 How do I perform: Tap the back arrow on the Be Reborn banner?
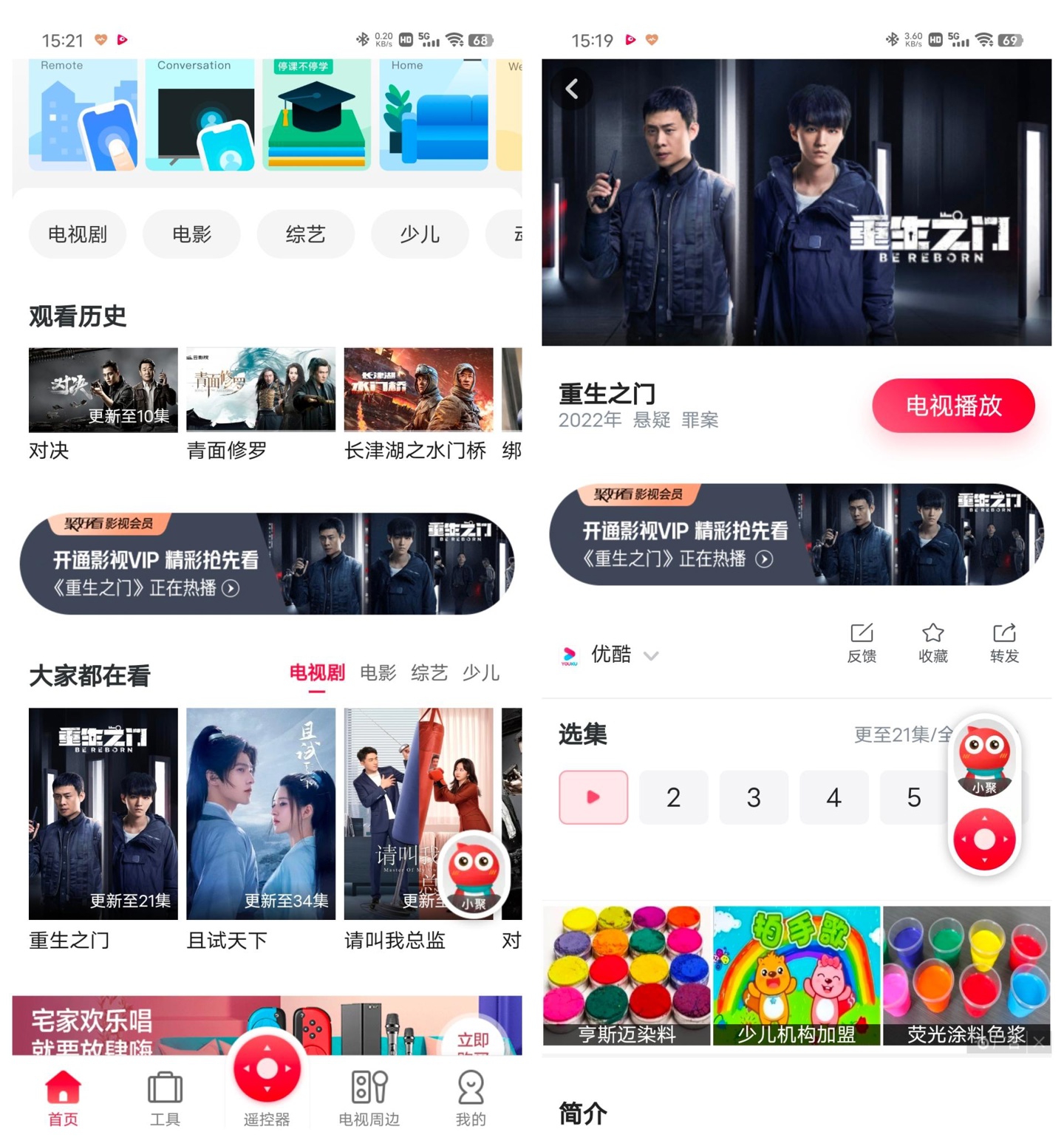(x=572, y=88)
